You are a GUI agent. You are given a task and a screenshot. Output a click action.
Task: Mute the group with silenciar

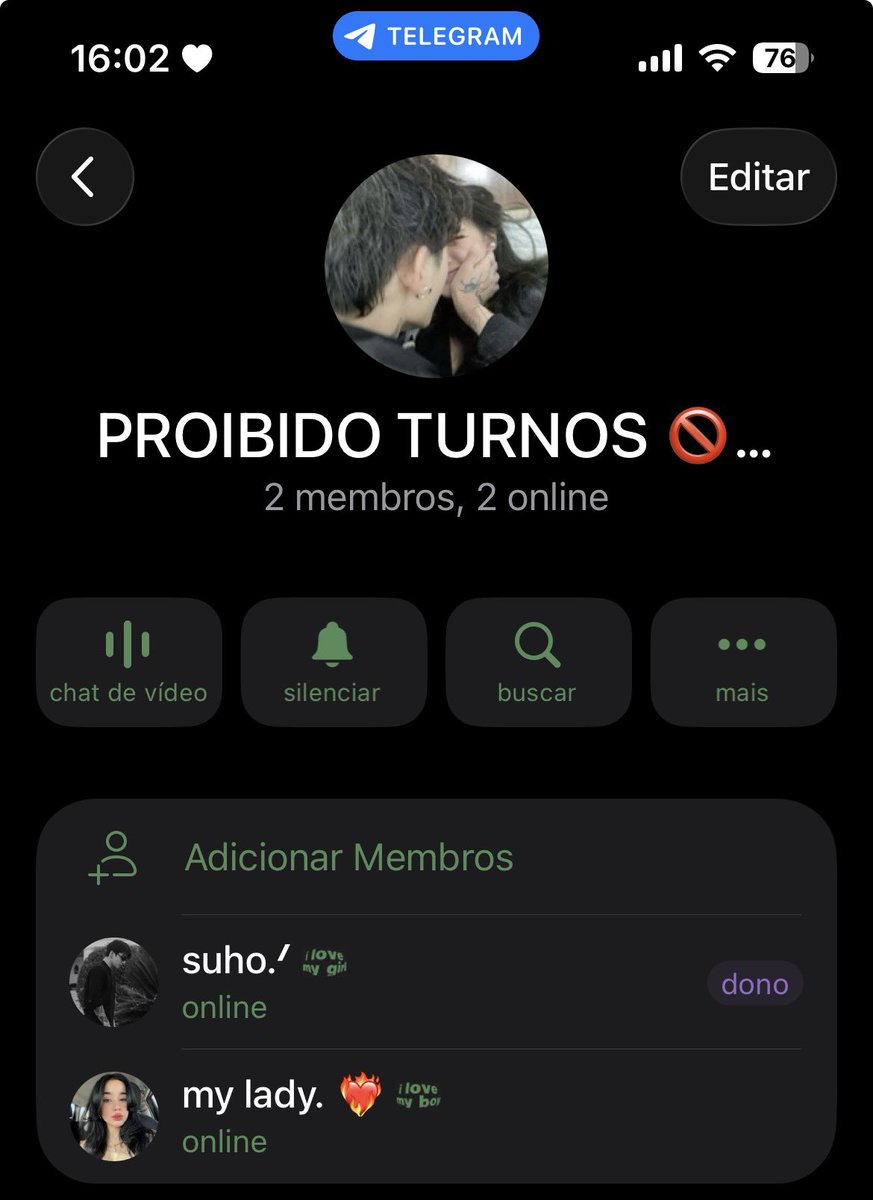(x=333, y=661)
